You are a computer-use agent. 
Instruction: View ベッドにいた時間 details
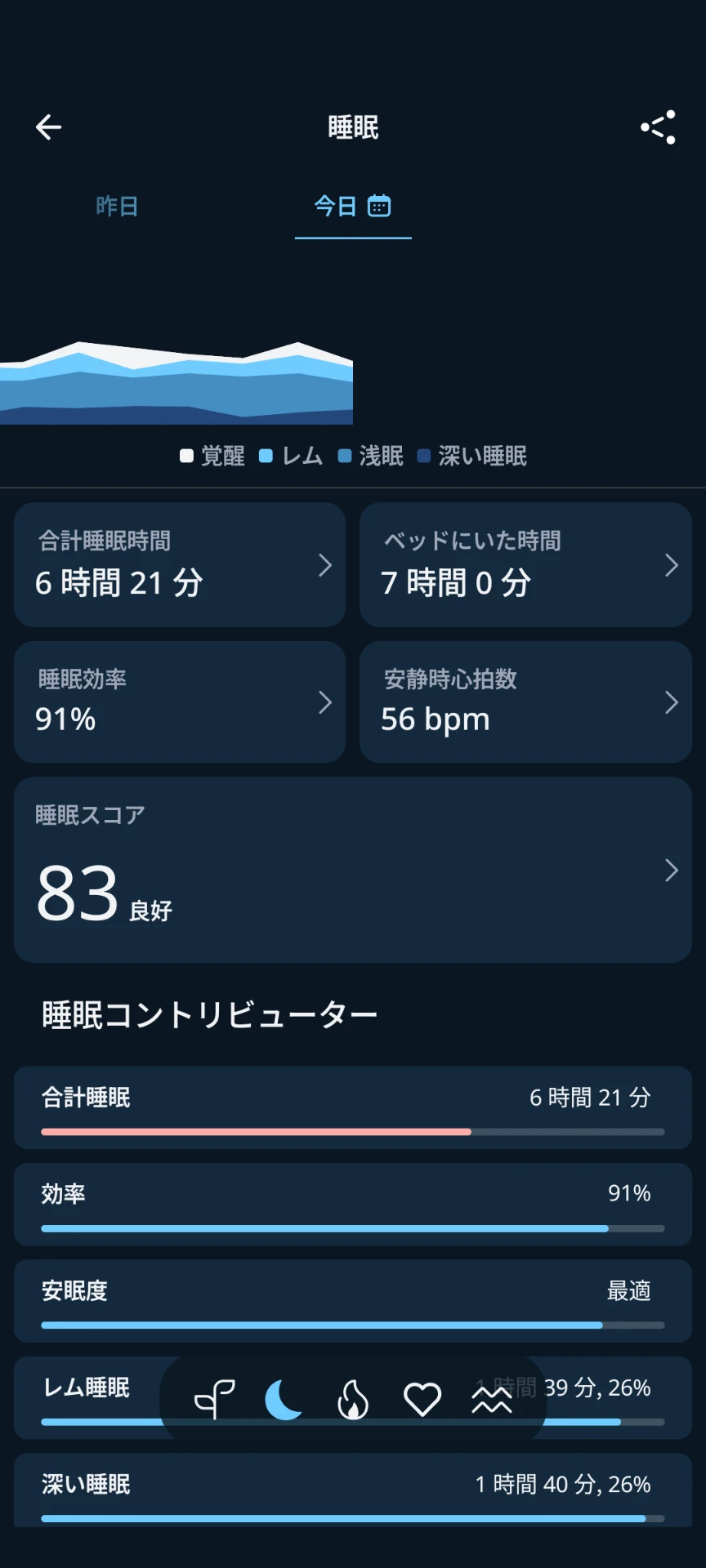tap(525, 565)
